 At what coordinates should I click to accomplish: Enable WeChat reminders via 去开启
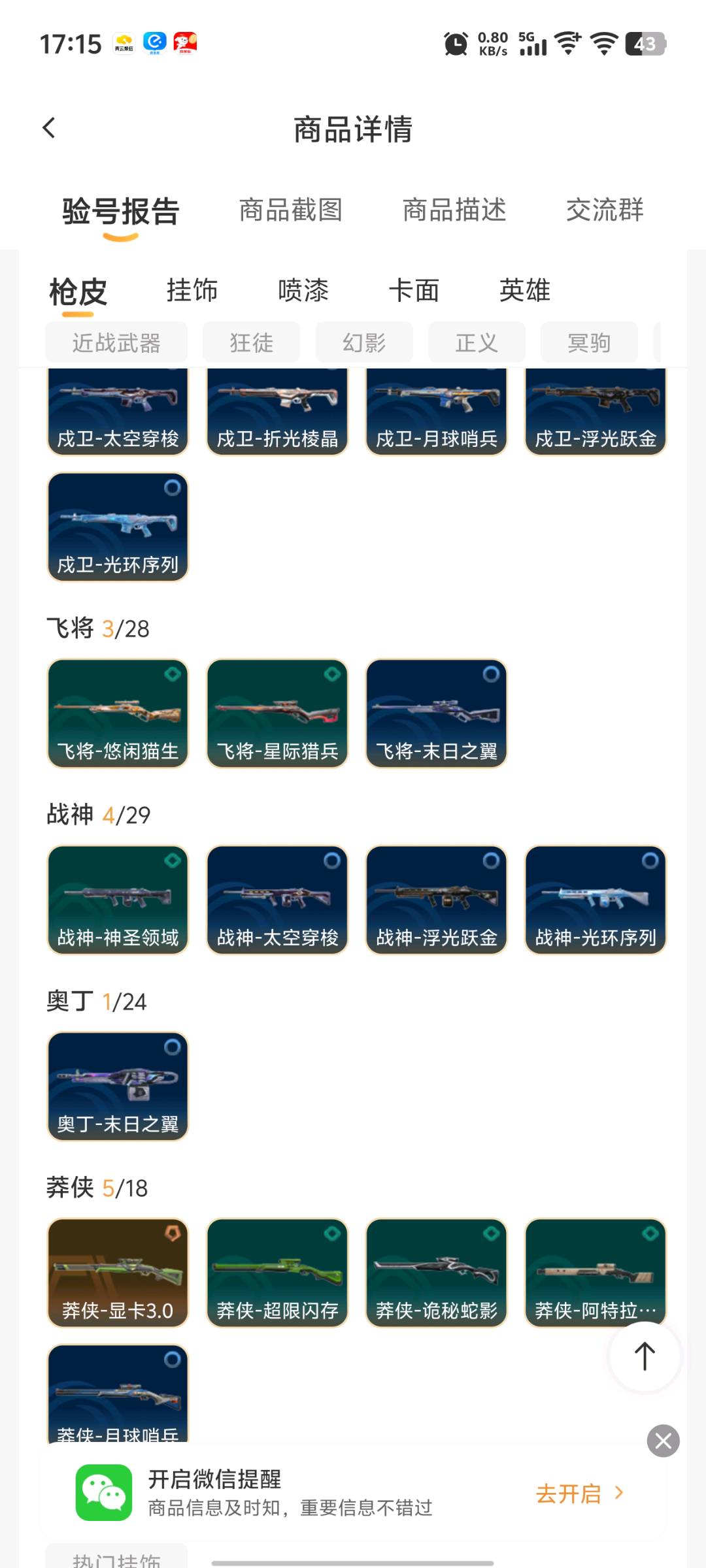[x=579, y=1494]
